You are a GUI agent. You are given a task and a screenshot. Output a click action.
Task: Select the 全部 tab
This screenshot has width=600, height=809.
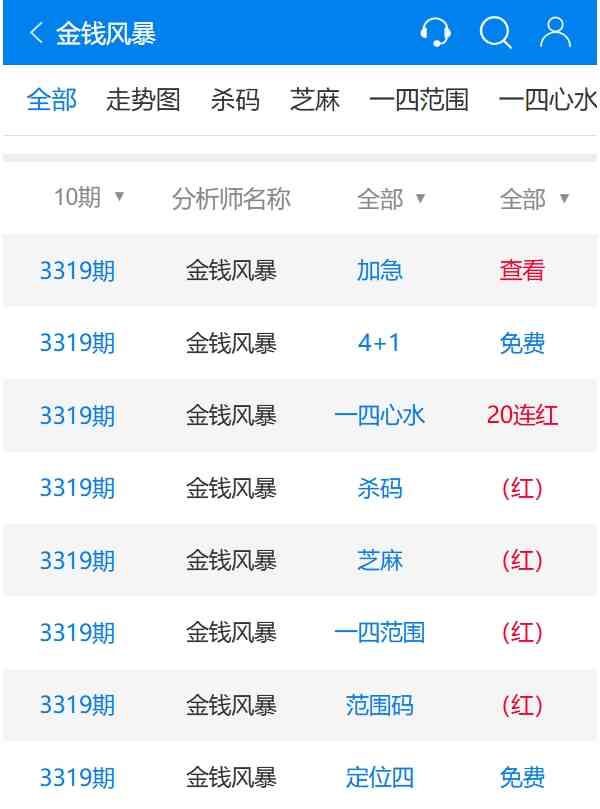(51, 100)
